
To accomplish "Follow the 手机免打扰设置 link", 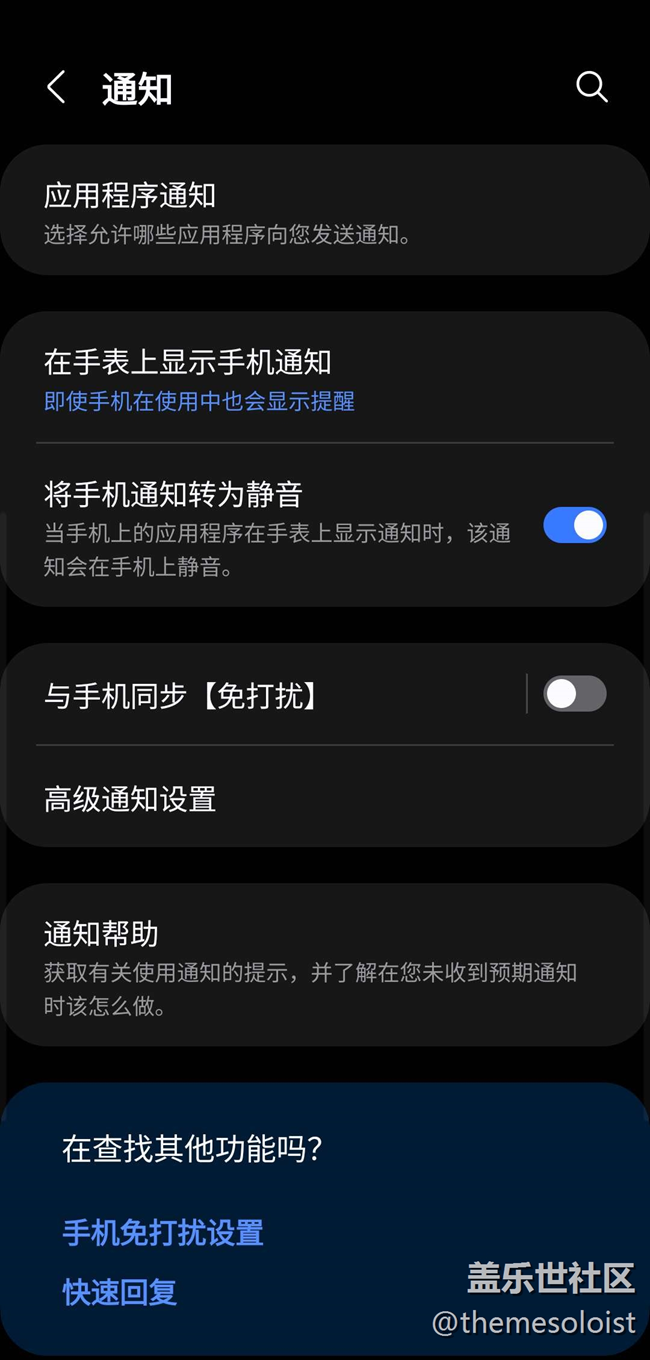I will tap(163, 1232).
